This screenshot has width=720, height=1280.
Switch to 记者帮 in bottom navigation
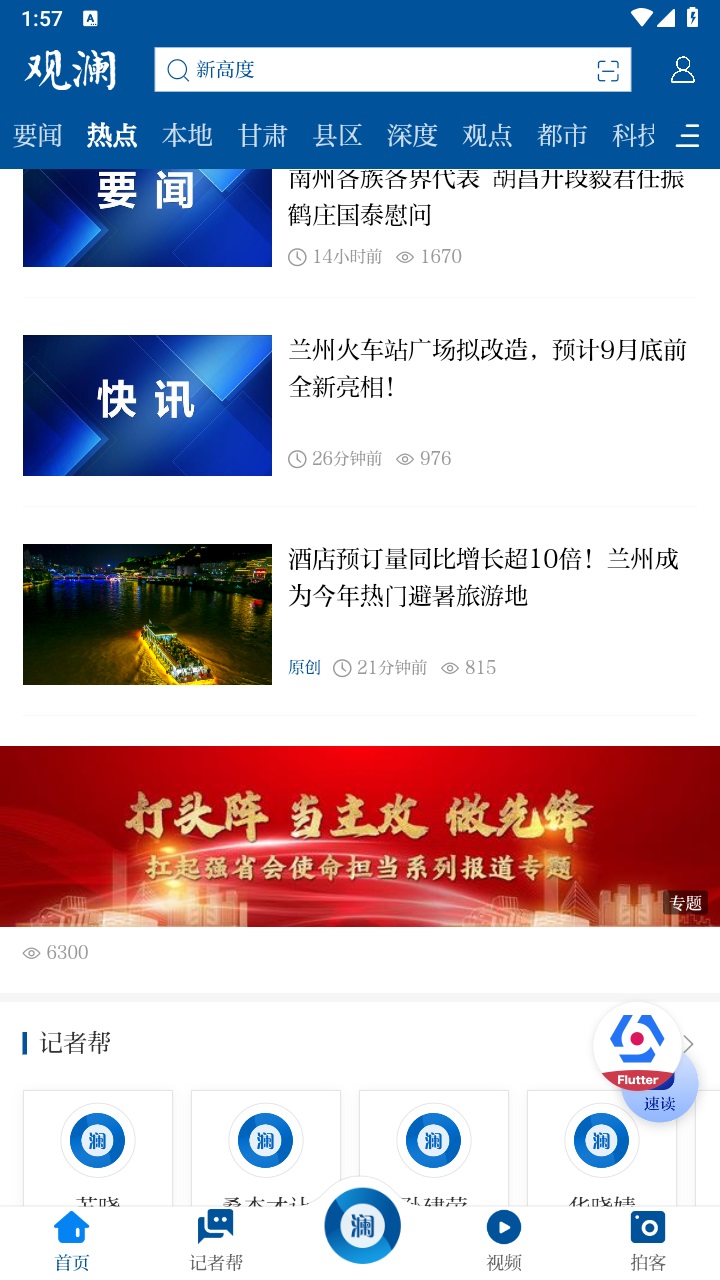(216, 1240)
